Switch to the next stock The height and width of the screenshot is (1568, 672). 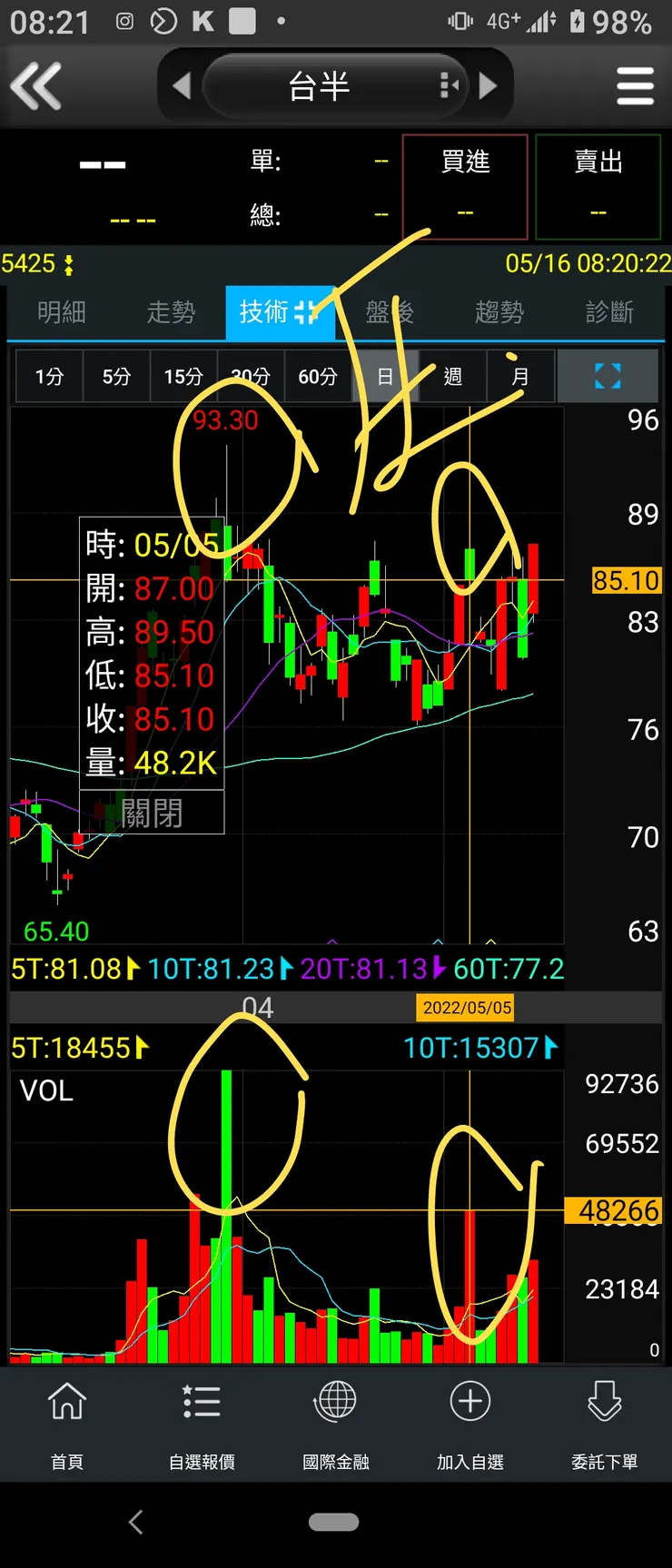pos(489,86)
